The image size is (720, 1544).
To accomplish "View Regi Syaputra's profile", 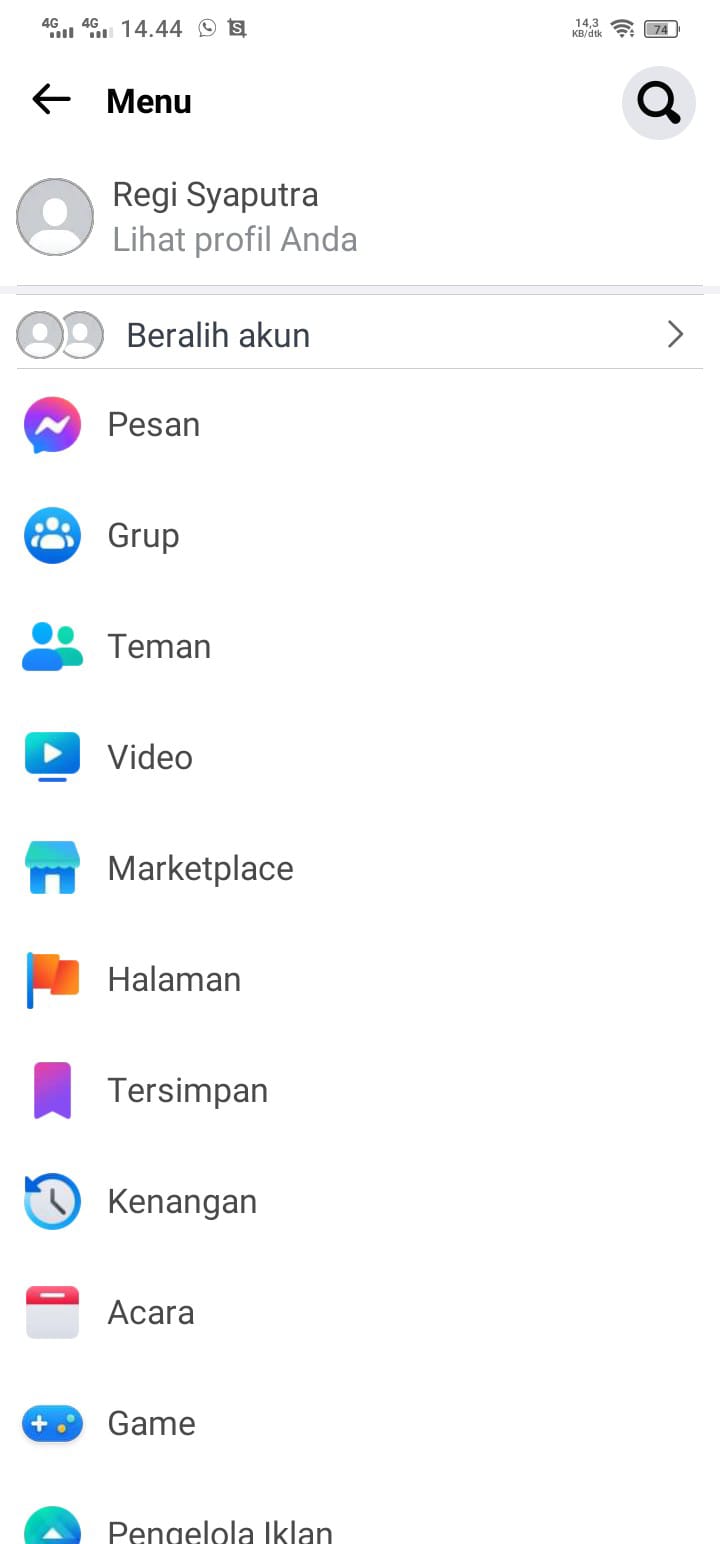I will [x=215, y=217].
